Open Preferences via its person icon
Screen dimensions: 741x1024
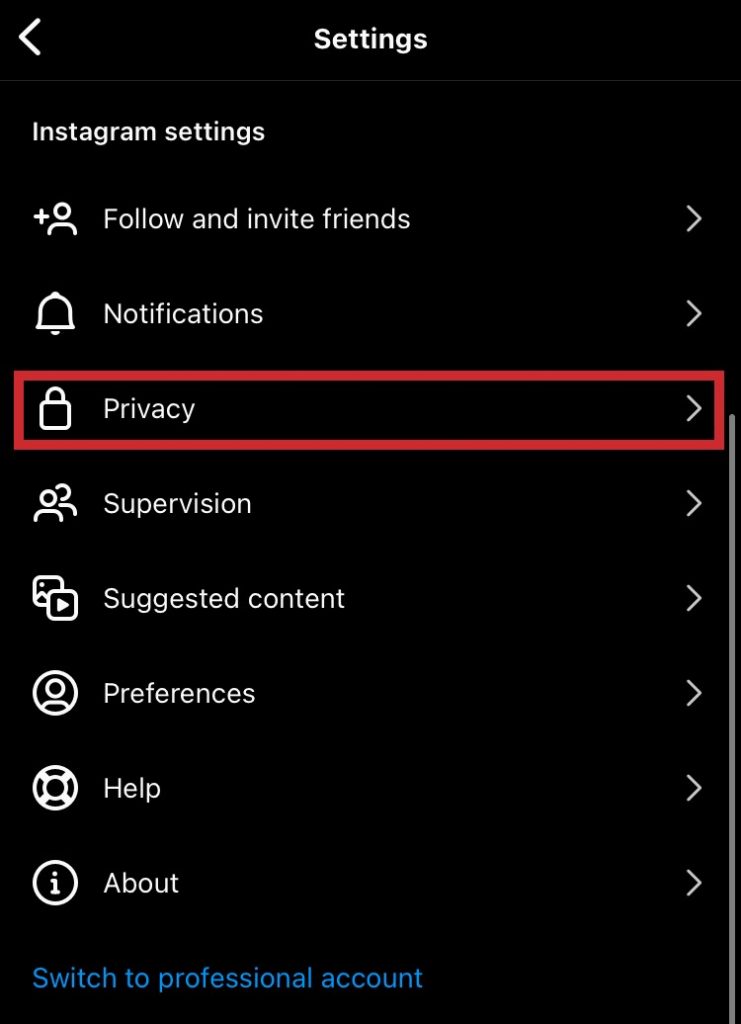pyautogui.click(x=55, y=693)
